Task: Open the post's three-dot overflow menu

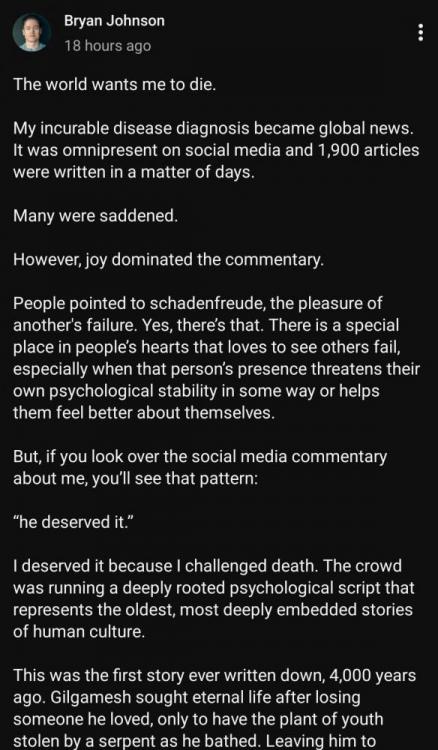Action: click(420, 33)
